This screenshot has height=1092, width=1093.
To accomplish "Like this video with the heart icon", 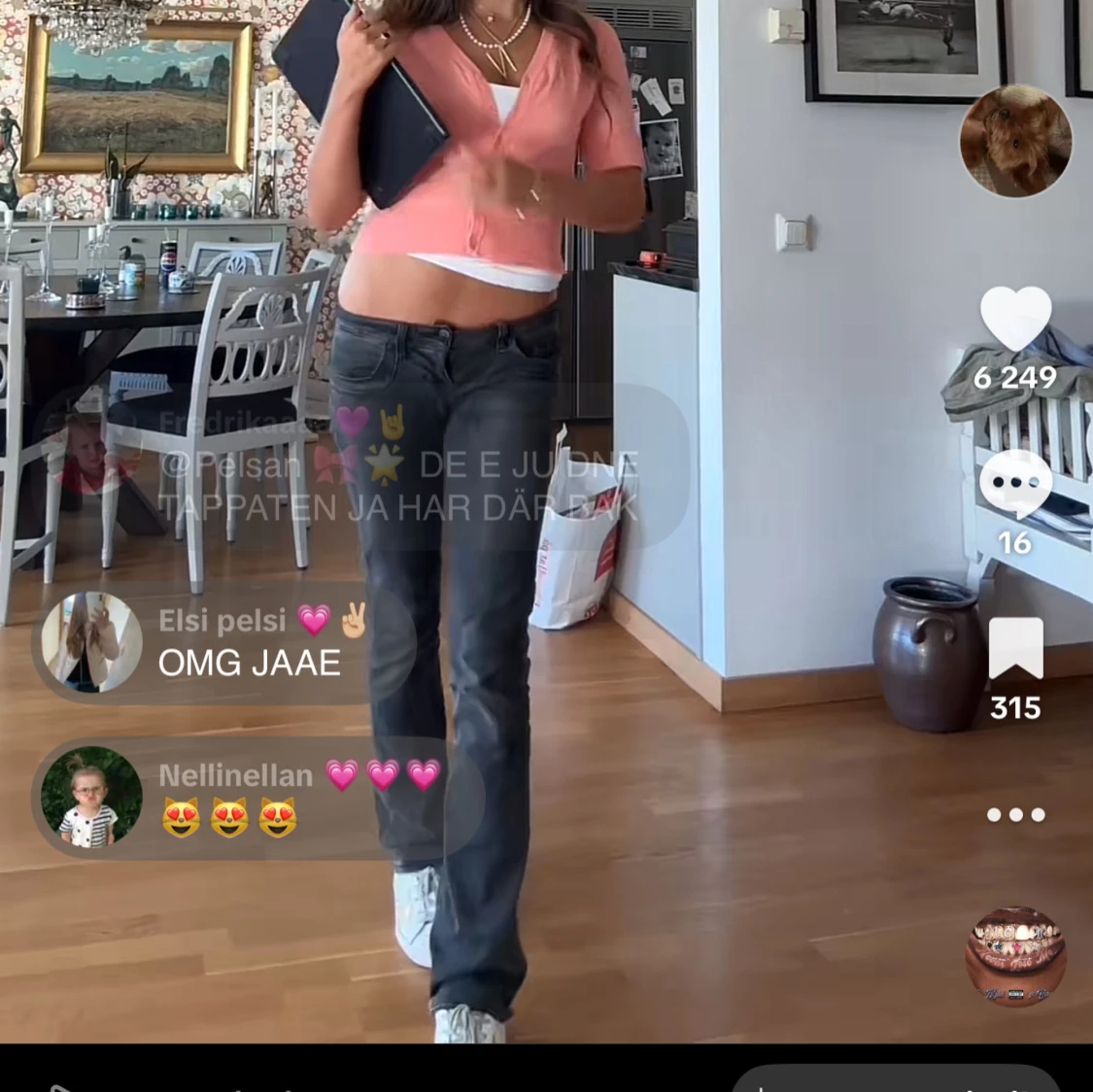I will coord(1015,320).
